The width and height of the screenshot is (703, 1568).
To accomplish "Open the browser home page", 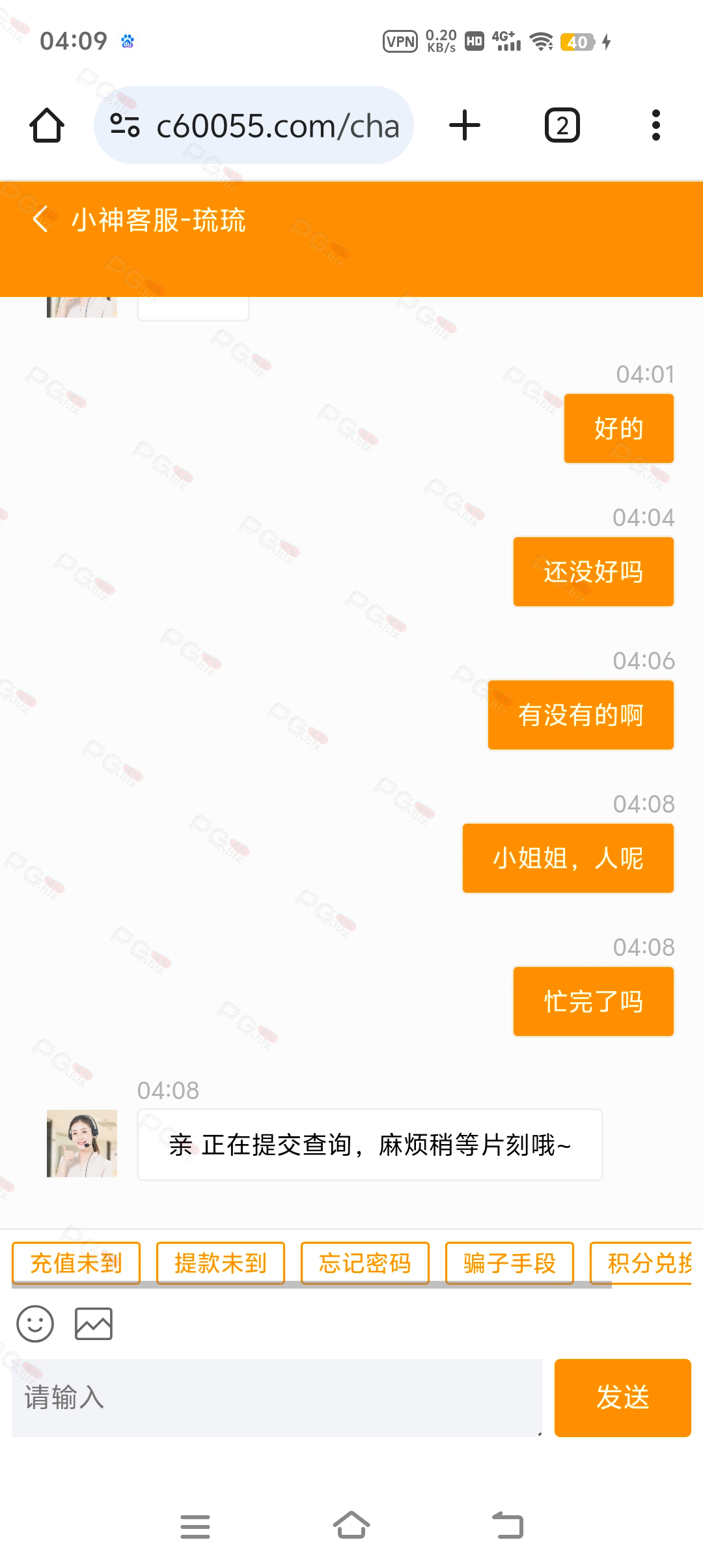I will point(47,125).
